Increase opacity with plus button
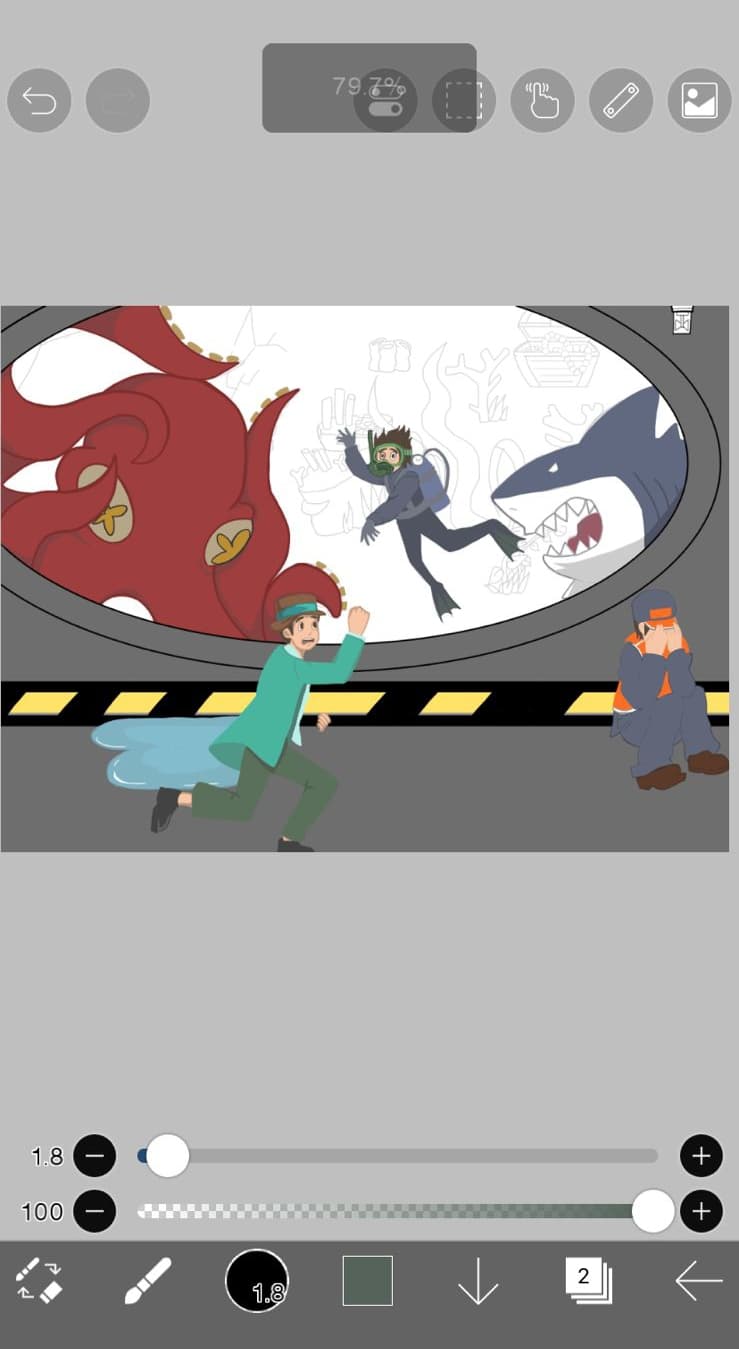739x1349 pixels. (x=701, y=1212)
